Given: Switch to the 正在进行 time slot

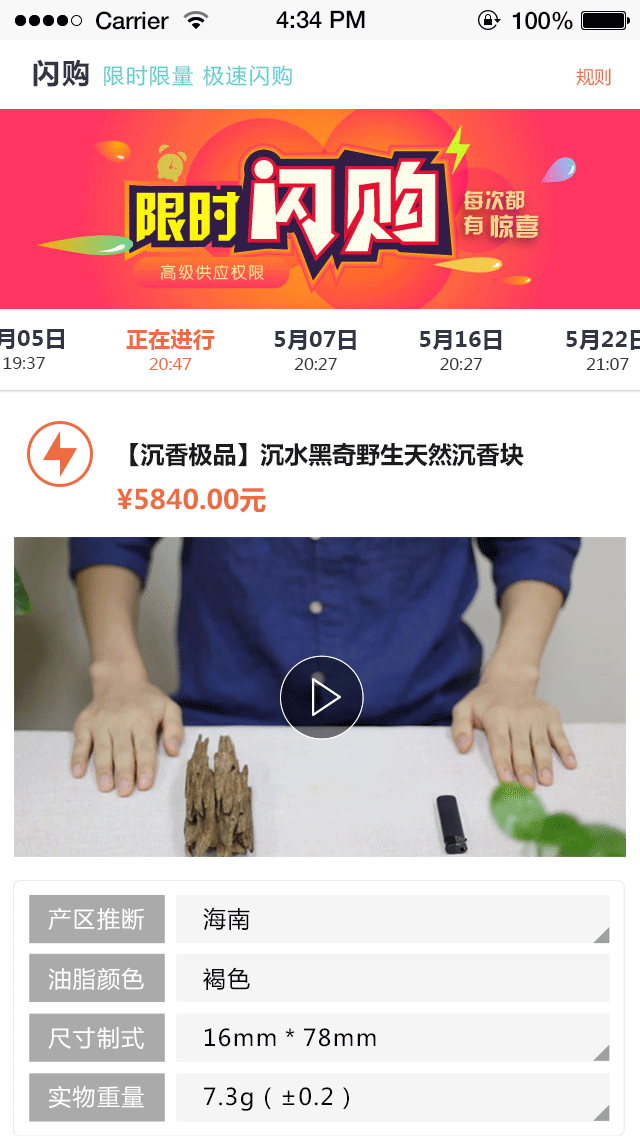Looking at the screenshot, I should 170,350.
